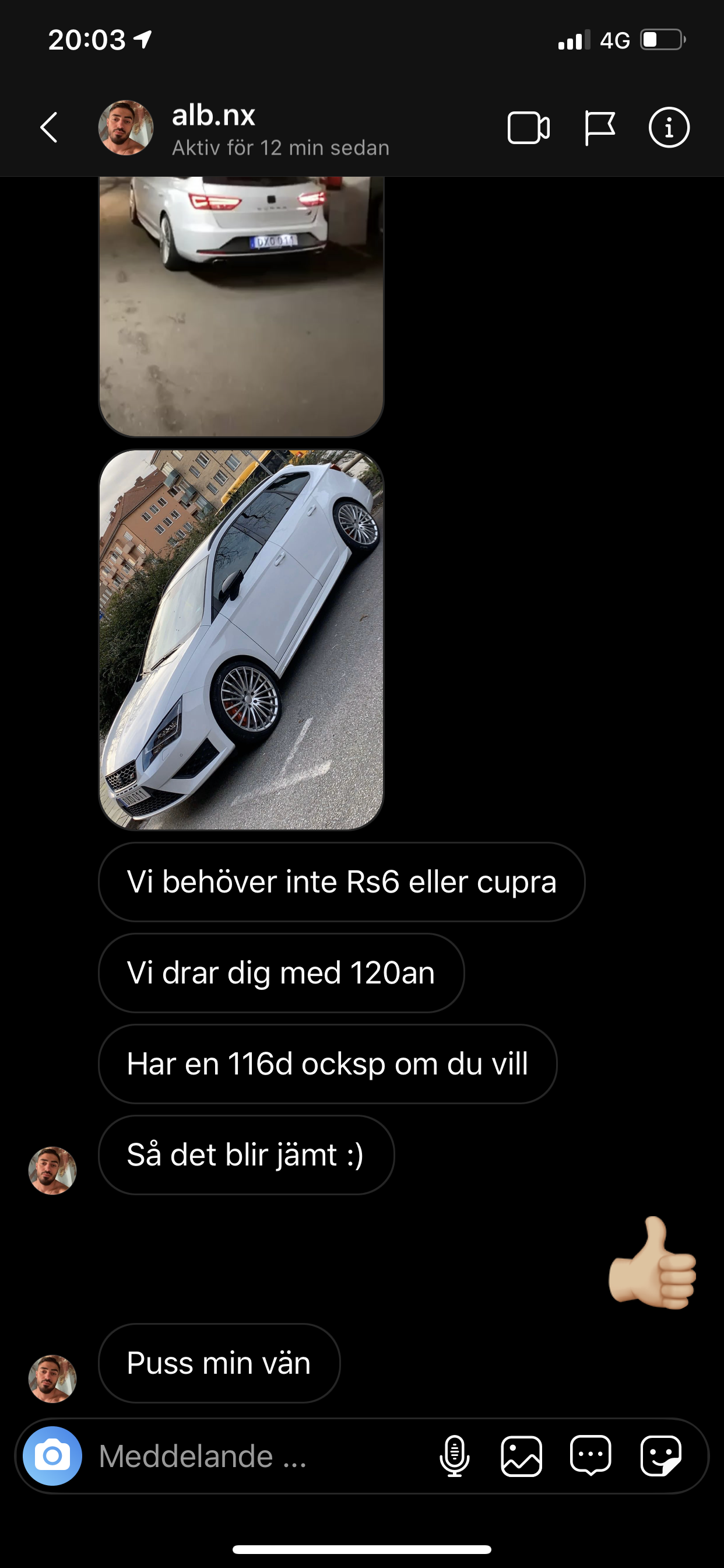Open conversation info details
724x1568 pixels.
click(x=669, y=128)
